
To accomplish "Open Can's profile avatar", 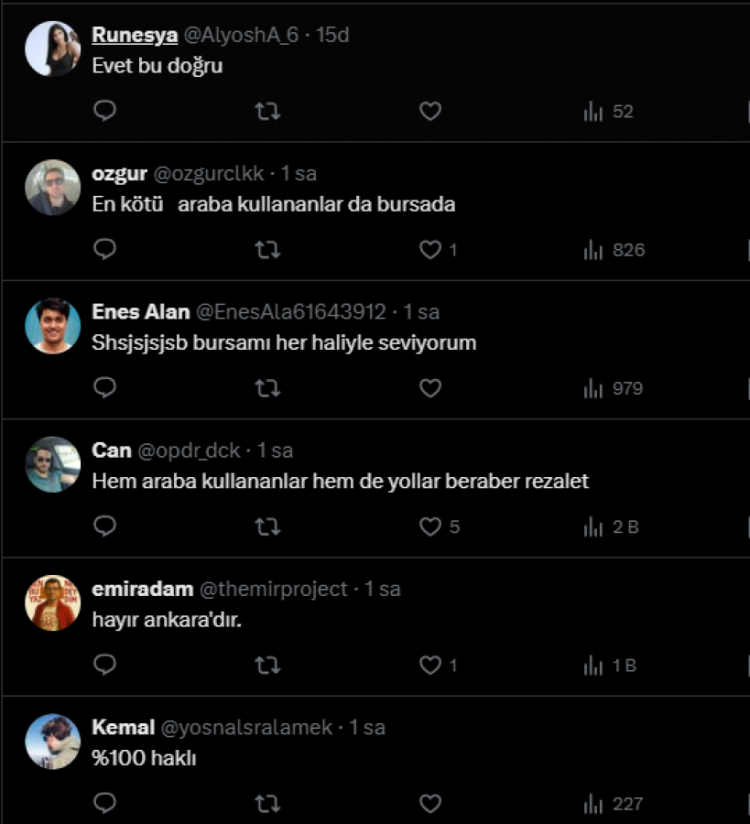I will [x=53, y=465].
